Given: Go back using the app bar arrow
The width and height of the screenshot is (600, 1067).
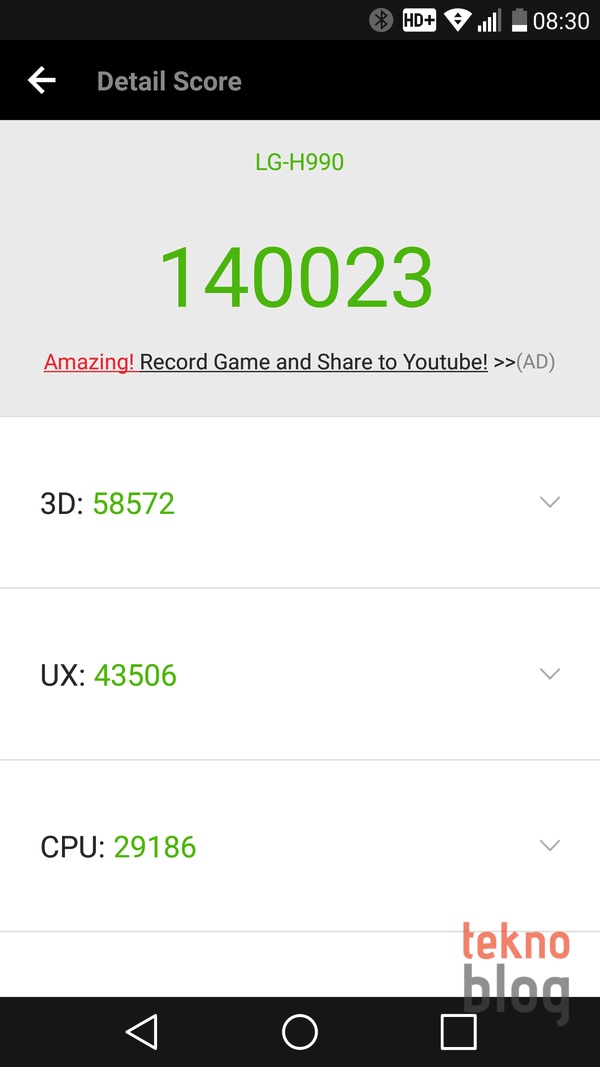Looking at the screenshot, I should [x=41, y=80].
